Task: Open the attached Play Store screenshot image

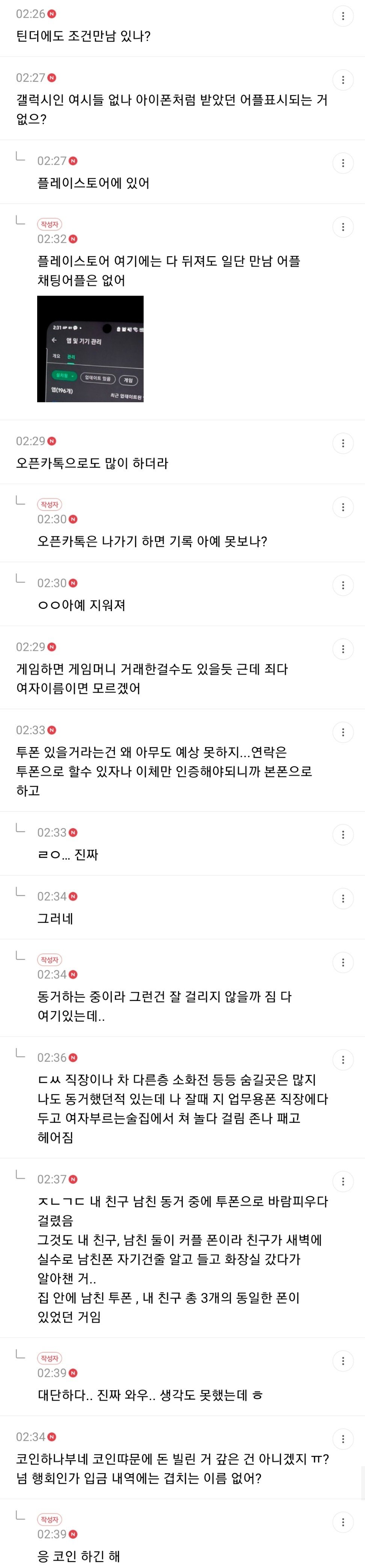Action: 90,349
